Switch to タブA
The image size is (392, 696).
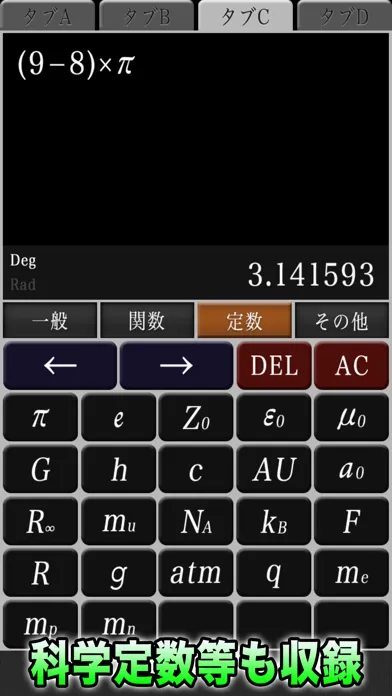[48, 15]
